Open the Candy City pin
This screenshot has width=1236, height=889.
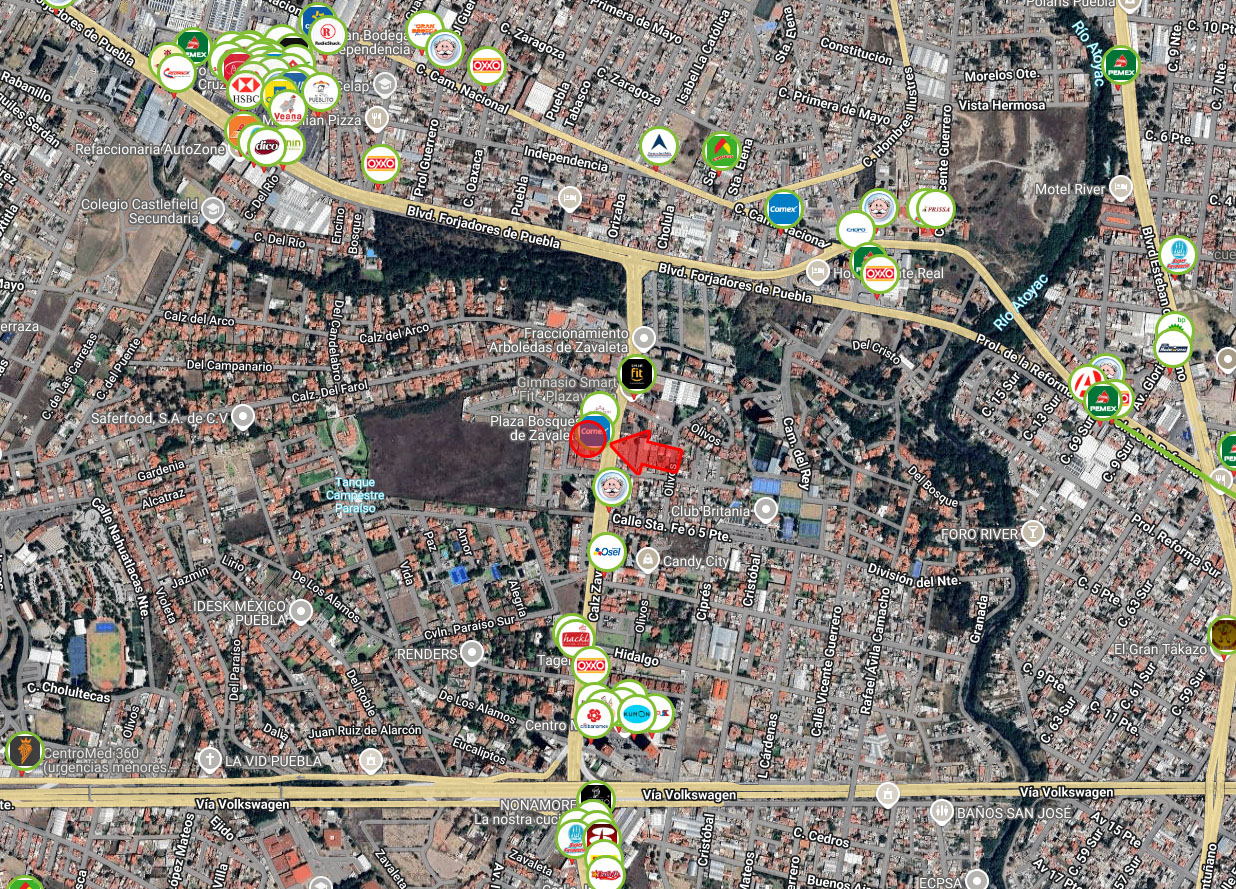coord(647,558)
